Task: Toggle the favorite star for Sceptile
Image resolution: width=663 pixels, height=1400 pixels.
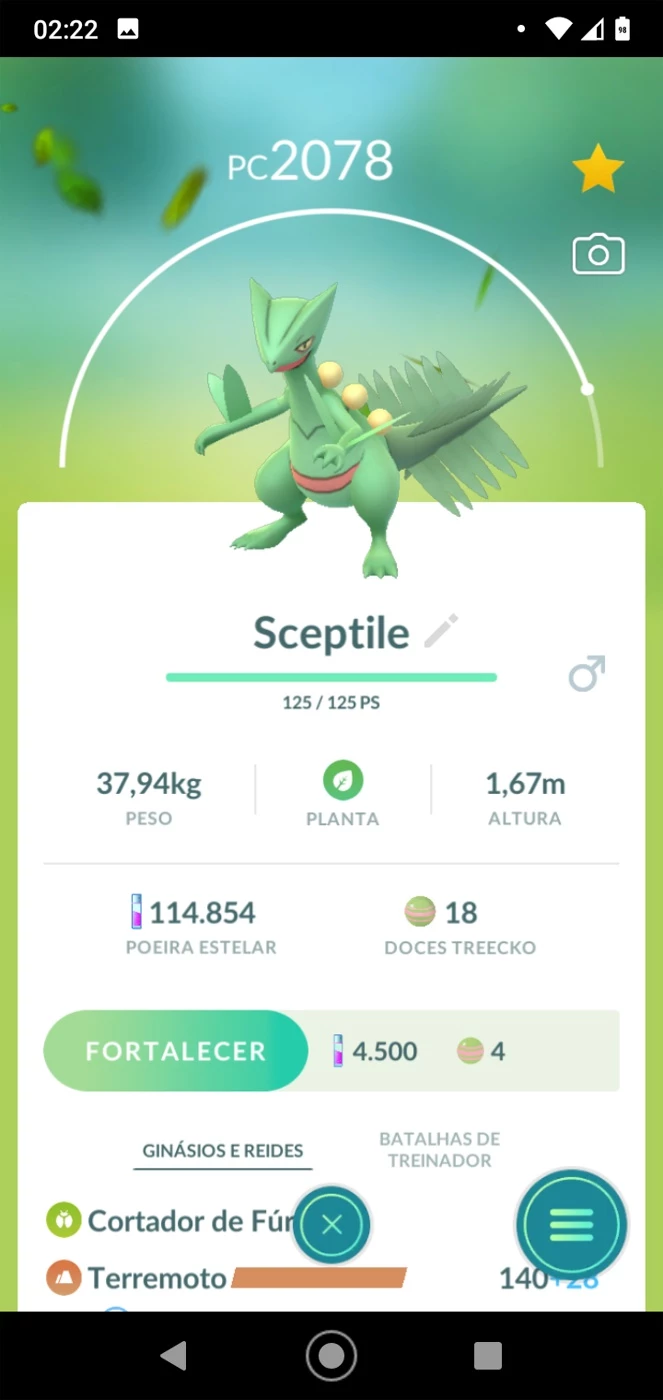Action: (598, 169)
